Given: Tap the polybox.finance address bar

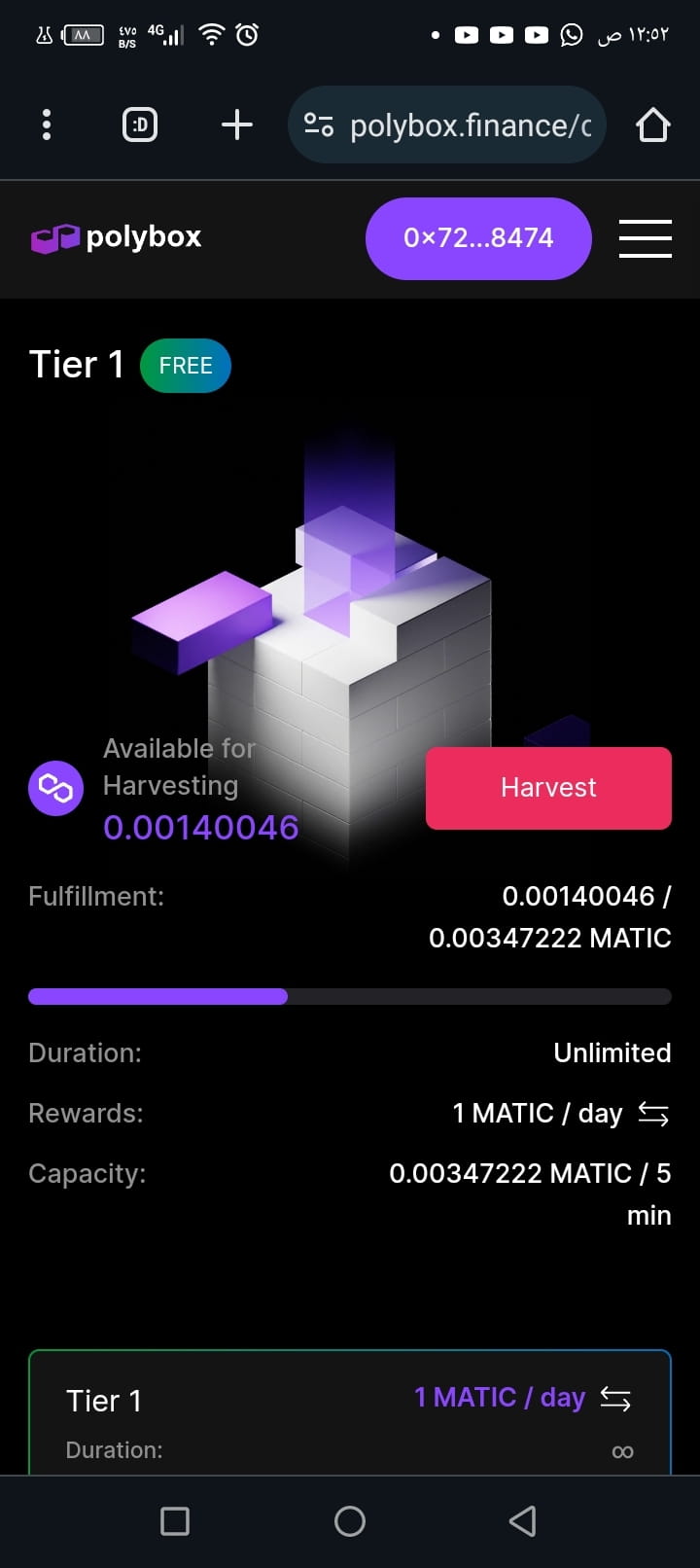Looking at the screenshot, I should point(457,125).
